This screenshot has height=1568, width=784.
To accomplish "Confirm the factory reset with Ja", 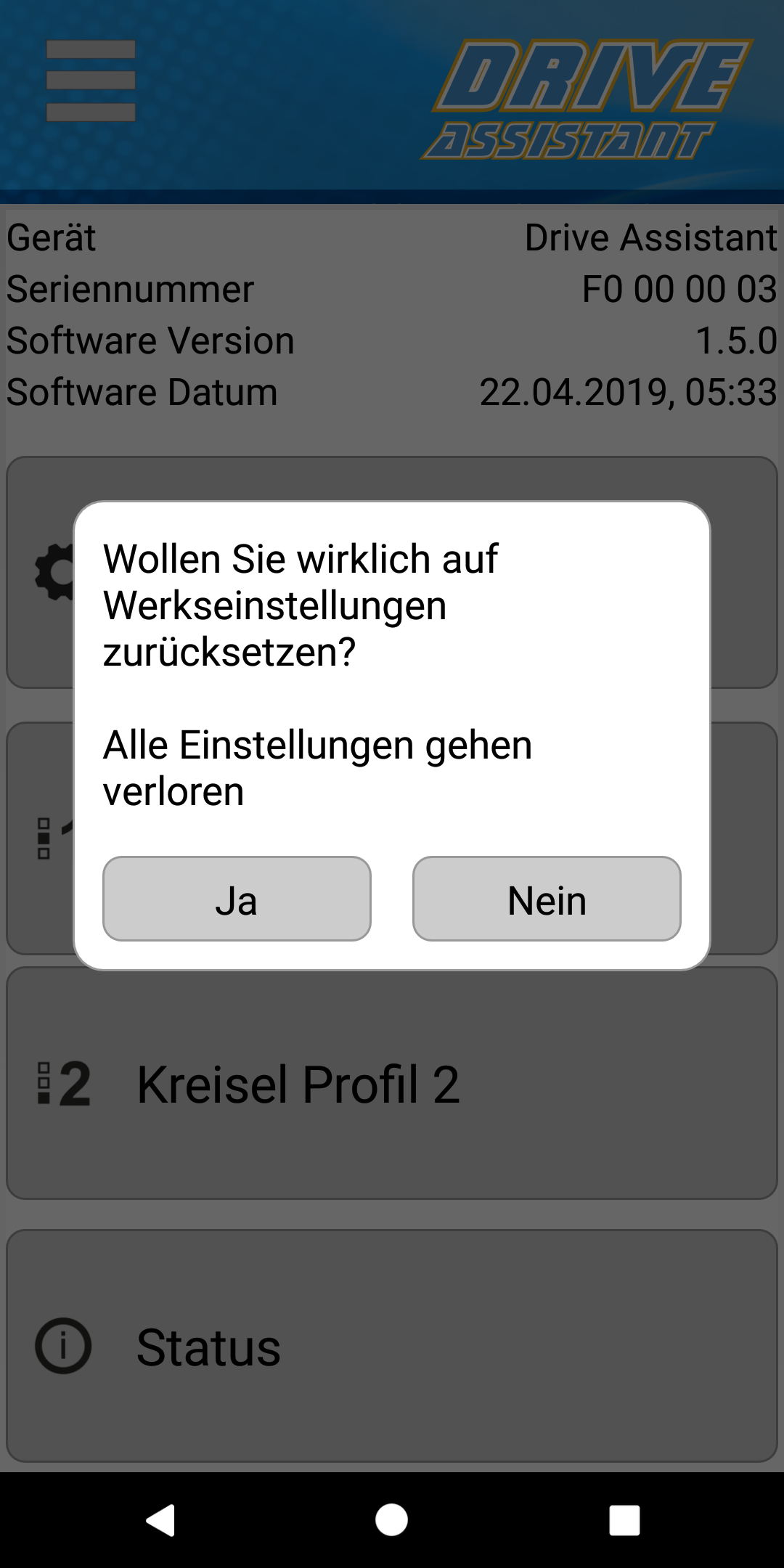I will coord(237,899).
